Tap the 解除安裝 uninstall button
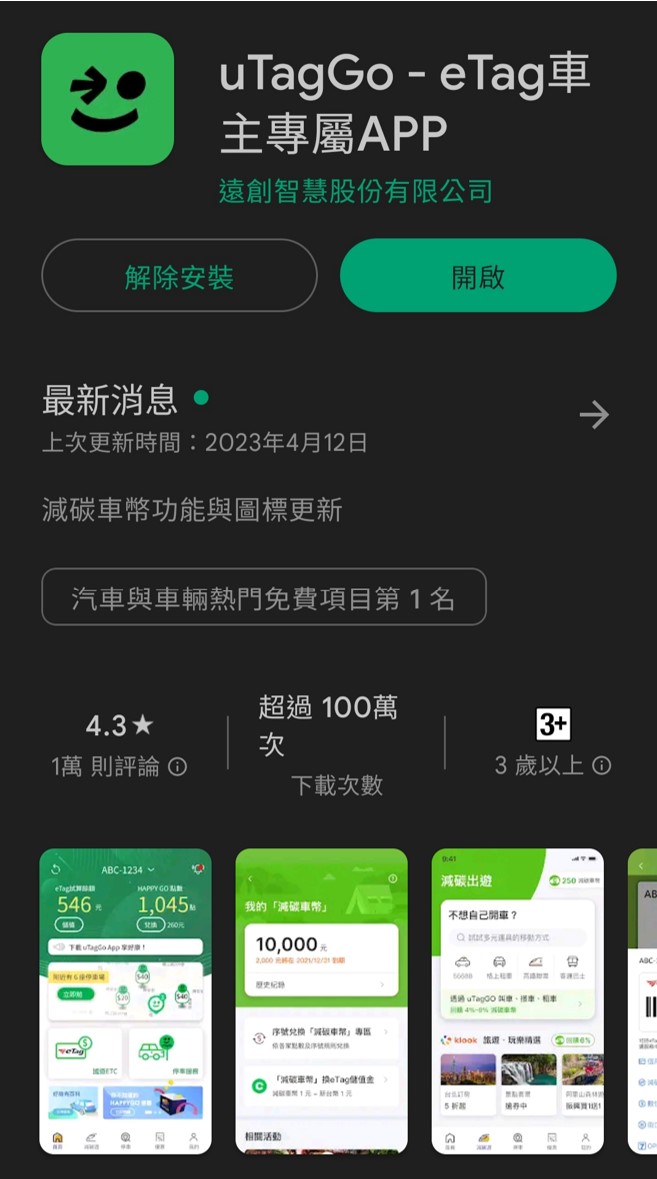The height and width of the screenshot is (1179, 657). (x=179, y=276)
